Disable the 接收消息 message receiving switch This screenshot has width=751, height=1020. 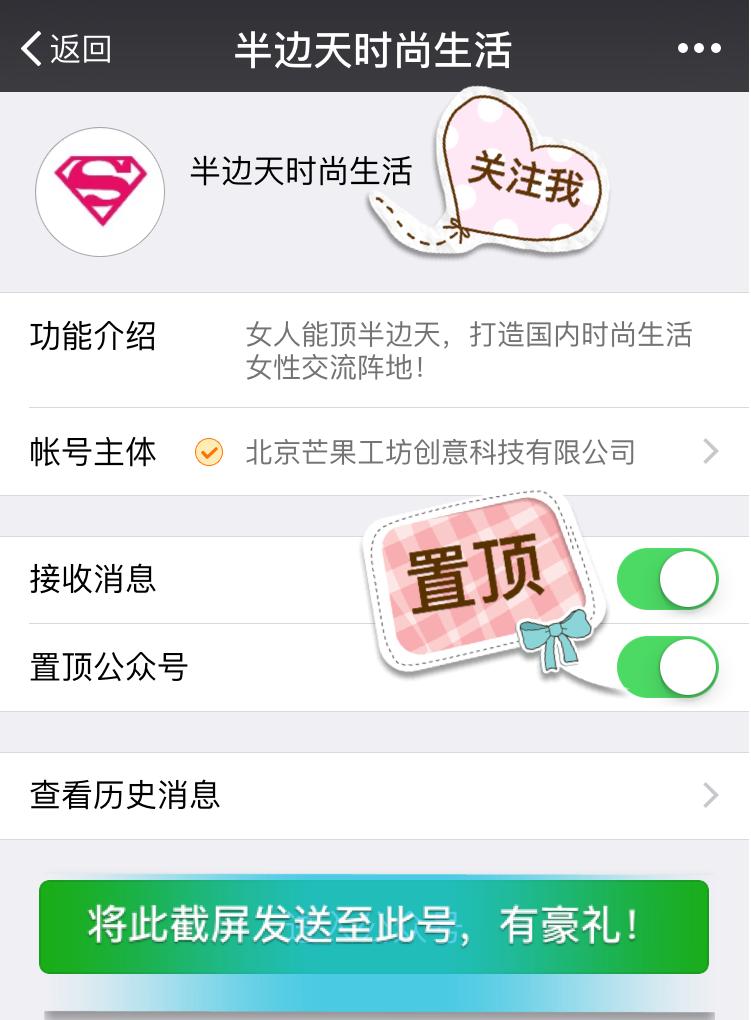click(x=667, y=579)
